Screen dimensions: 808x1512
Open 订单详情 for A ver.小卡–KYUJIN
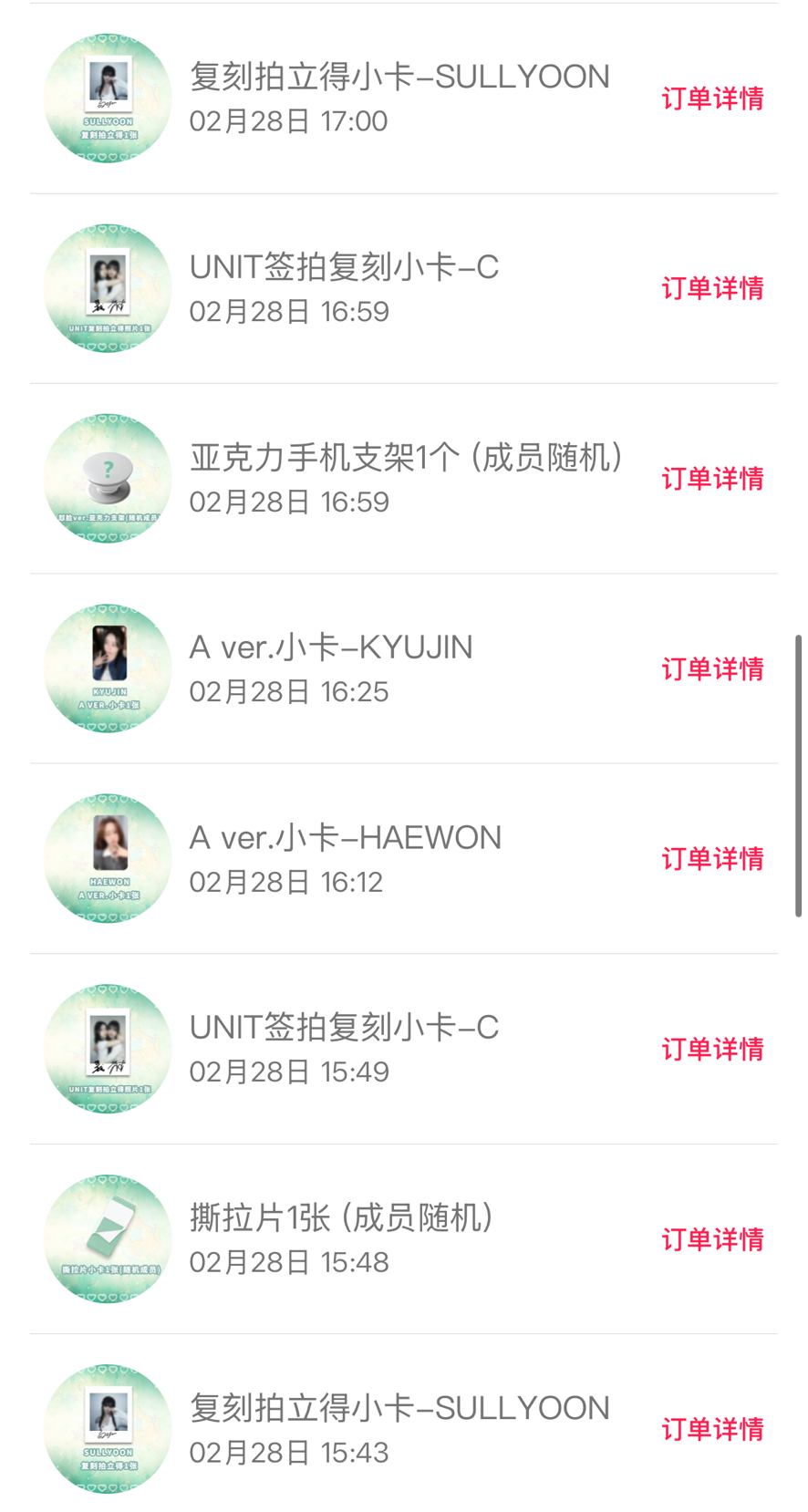pyautogui.click(x=713, y=668)
